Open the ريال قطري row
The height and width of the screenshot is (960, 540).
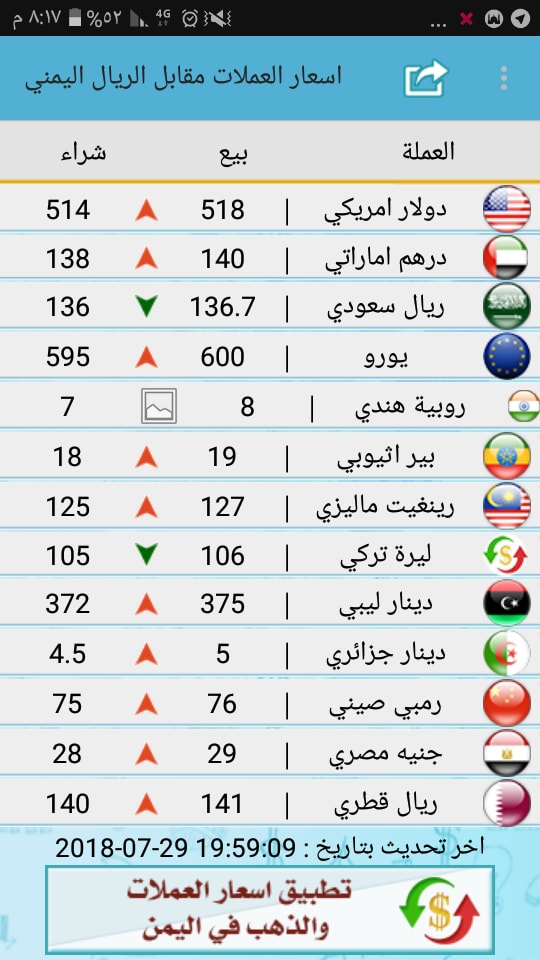[x=270, y=802]
